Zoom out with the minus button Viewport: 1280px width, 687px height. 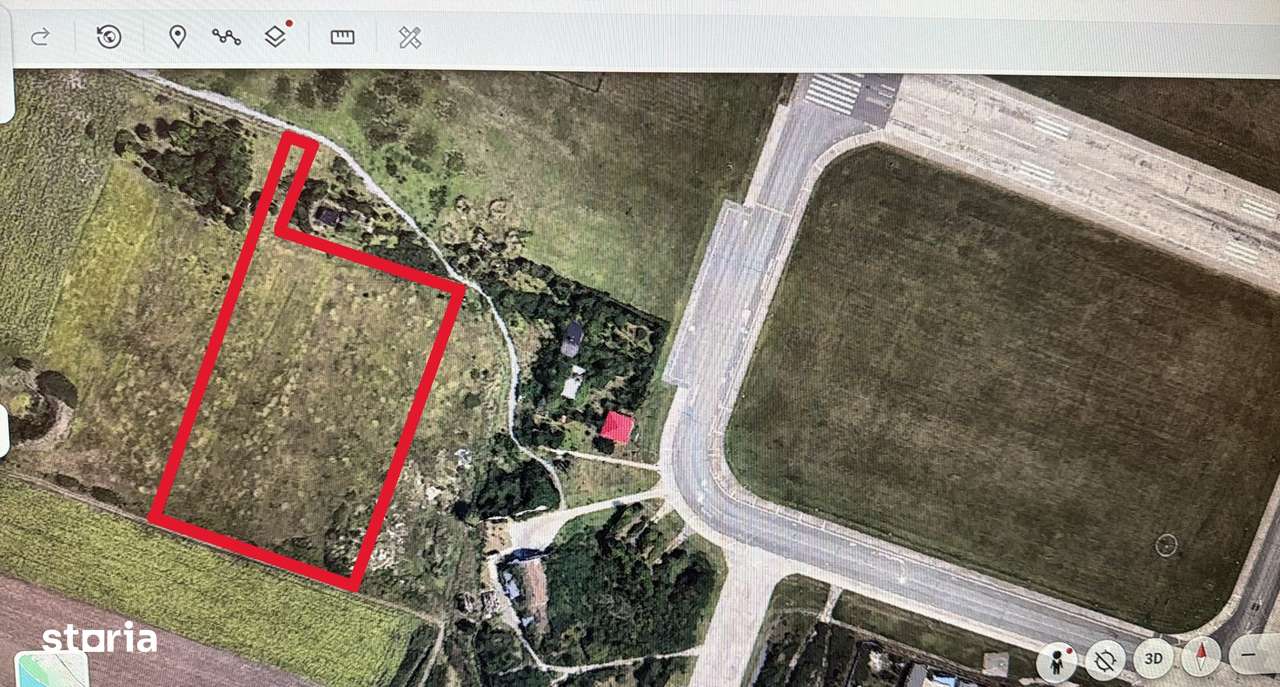point(1253,656)
